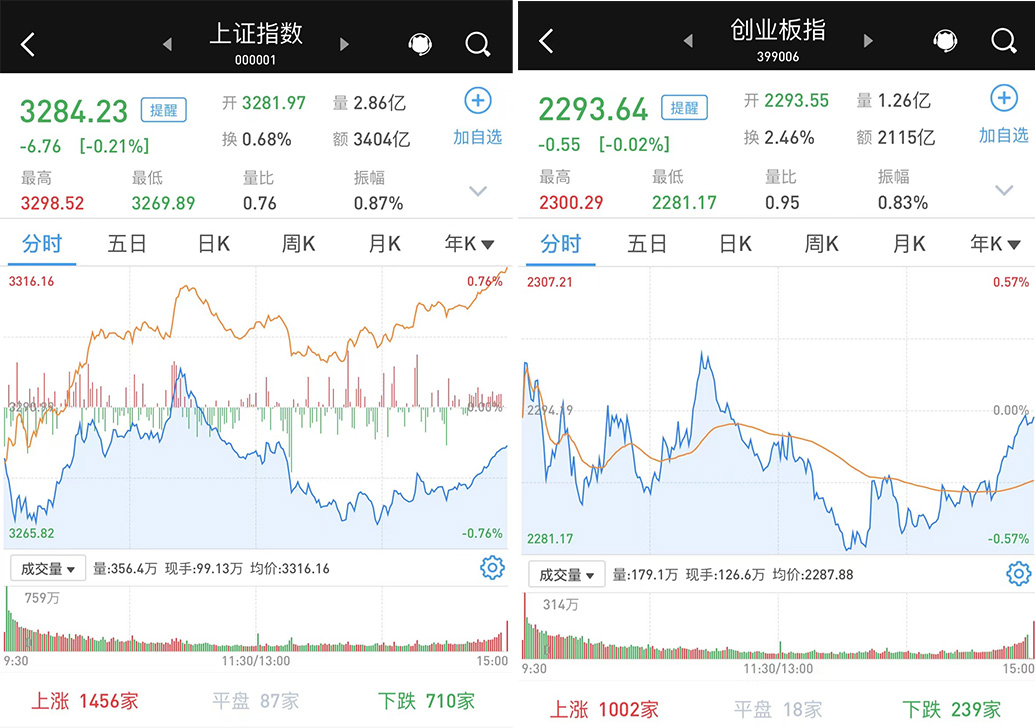Viewport: 1035px width, 728px height.
Task: Switch to the 月K chart for 创业板指
Action: tap(909, 244)
